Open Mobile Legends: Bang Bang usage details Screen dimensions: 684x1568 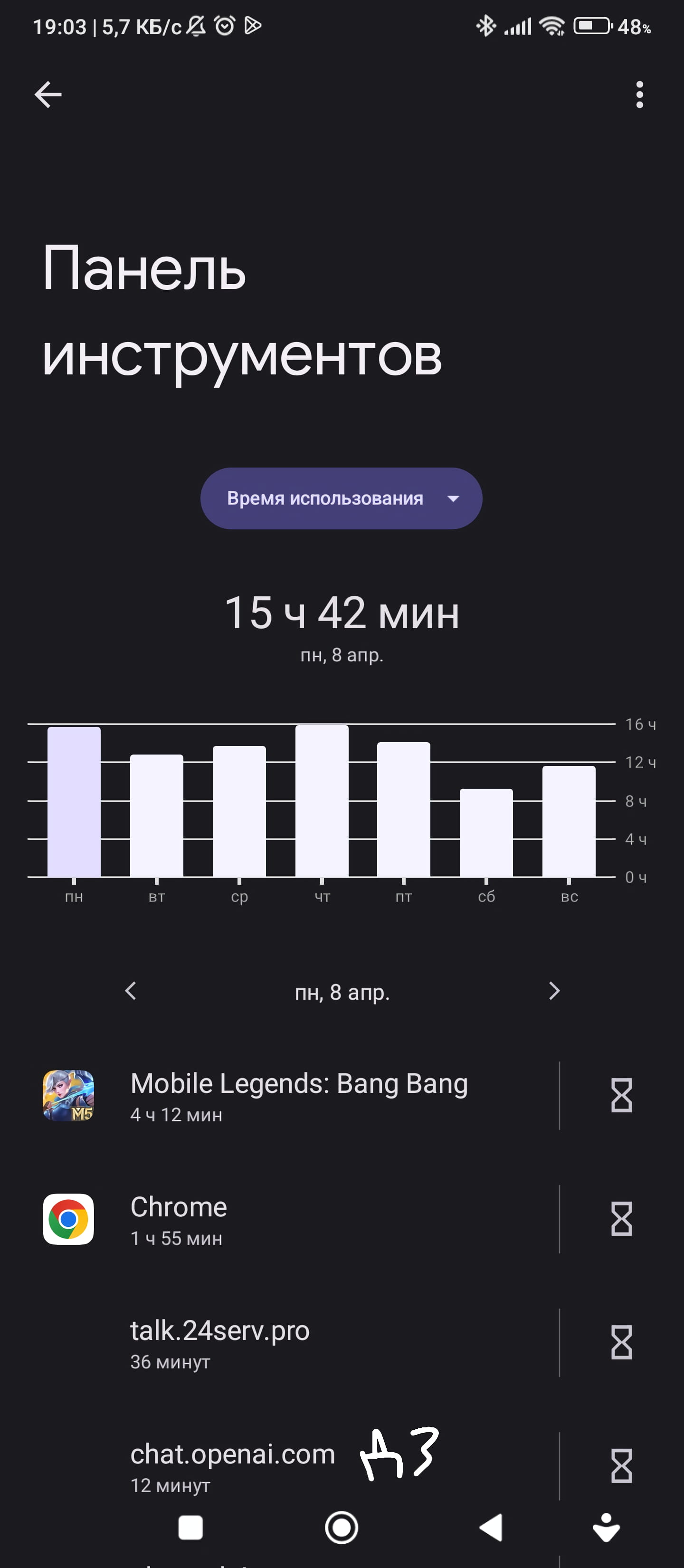[298, 1096]
